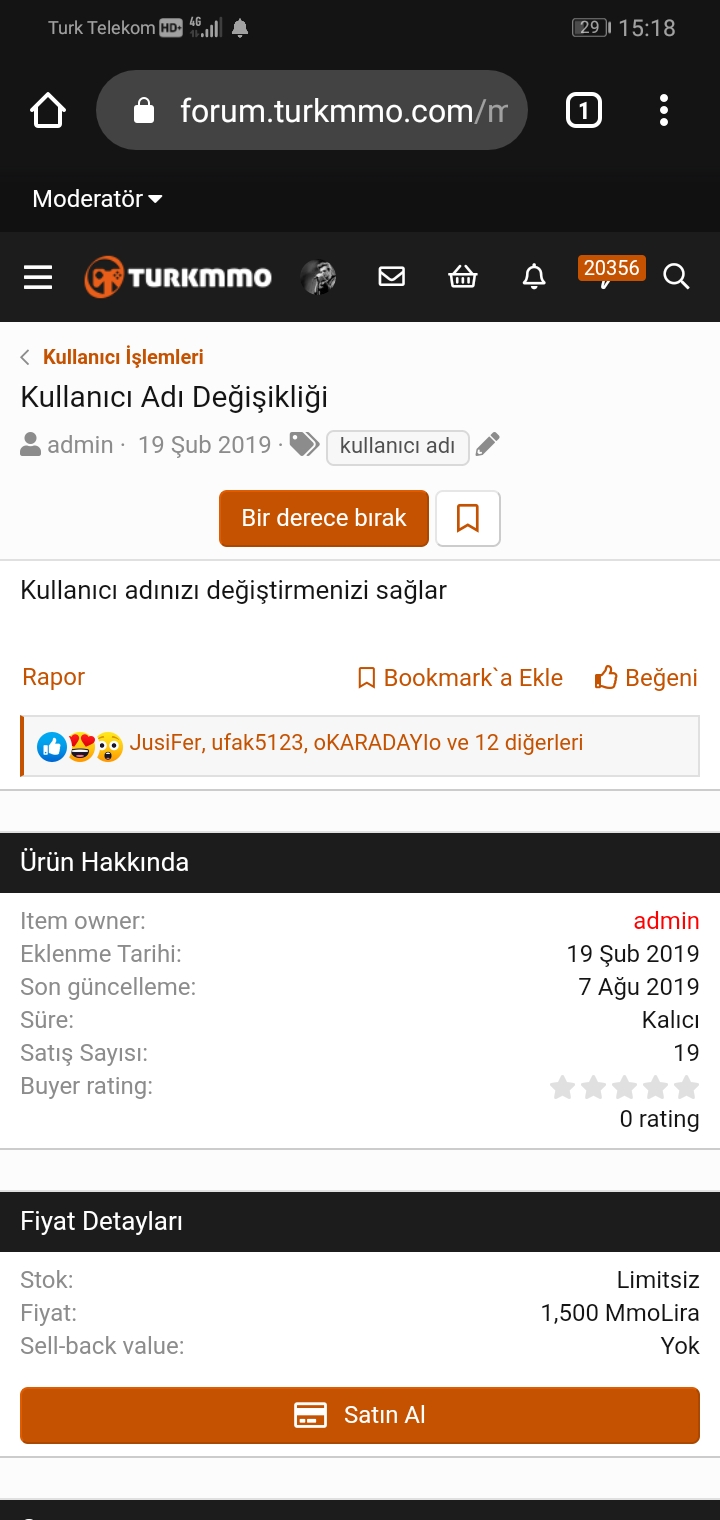Open the browser overflow menu
This screenshot has width=720, height=1520.
click(x=663, y=110)
